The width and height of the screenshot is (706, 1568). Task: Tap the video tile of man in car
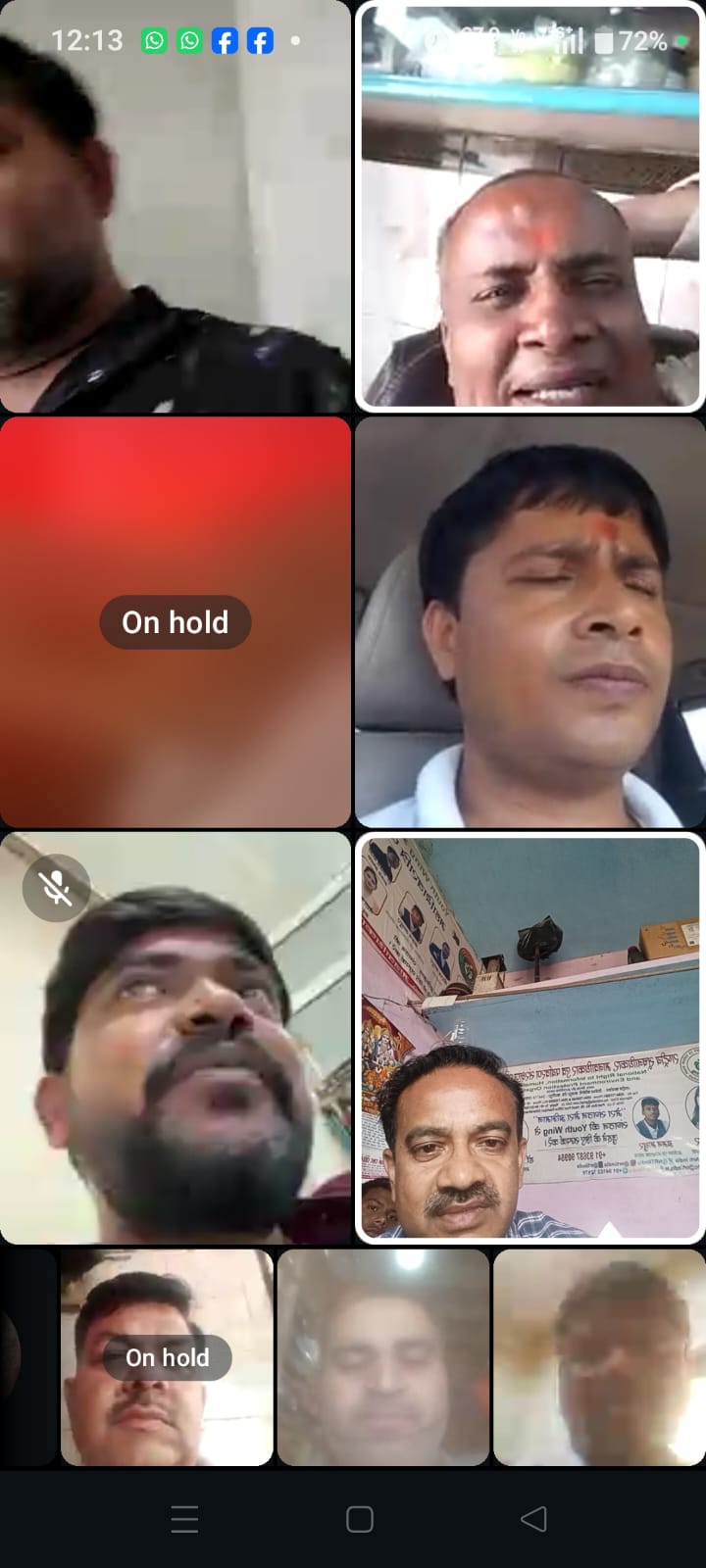pos(529,621)
